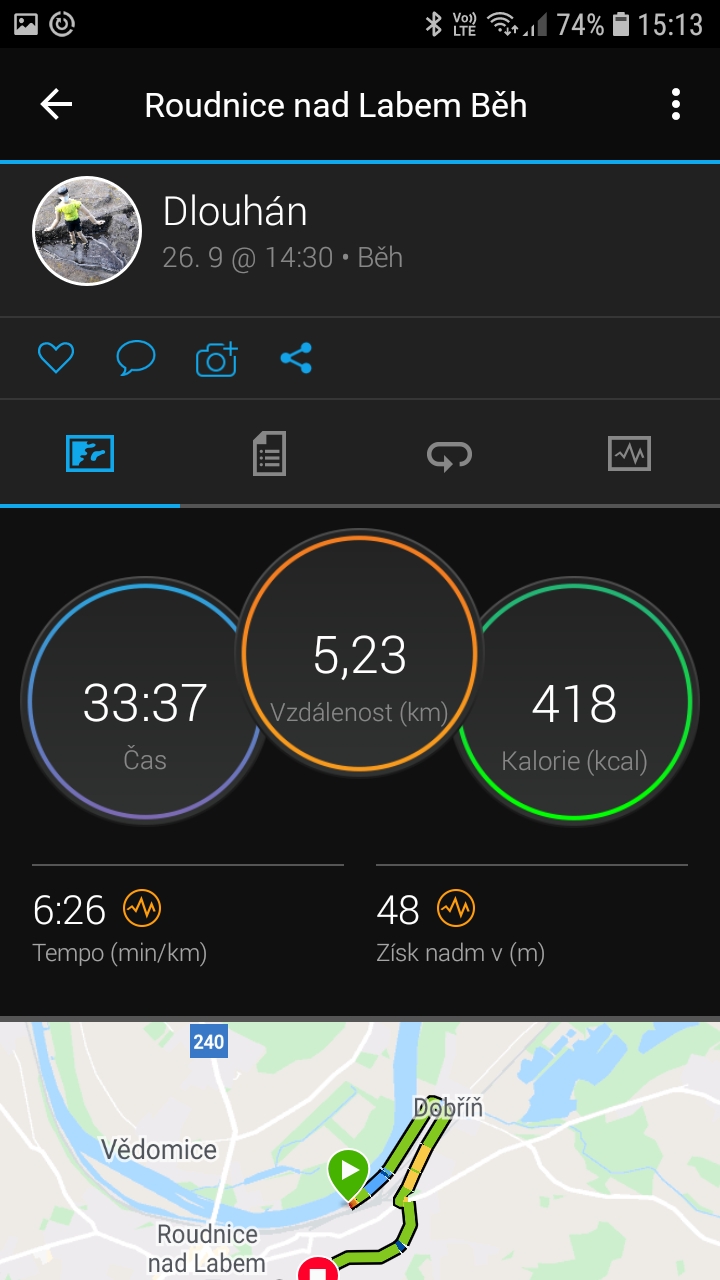The height and width of the screenshot is (1280, 720).
Task: Go back using the arrow icon
Action: click(56, 104)
